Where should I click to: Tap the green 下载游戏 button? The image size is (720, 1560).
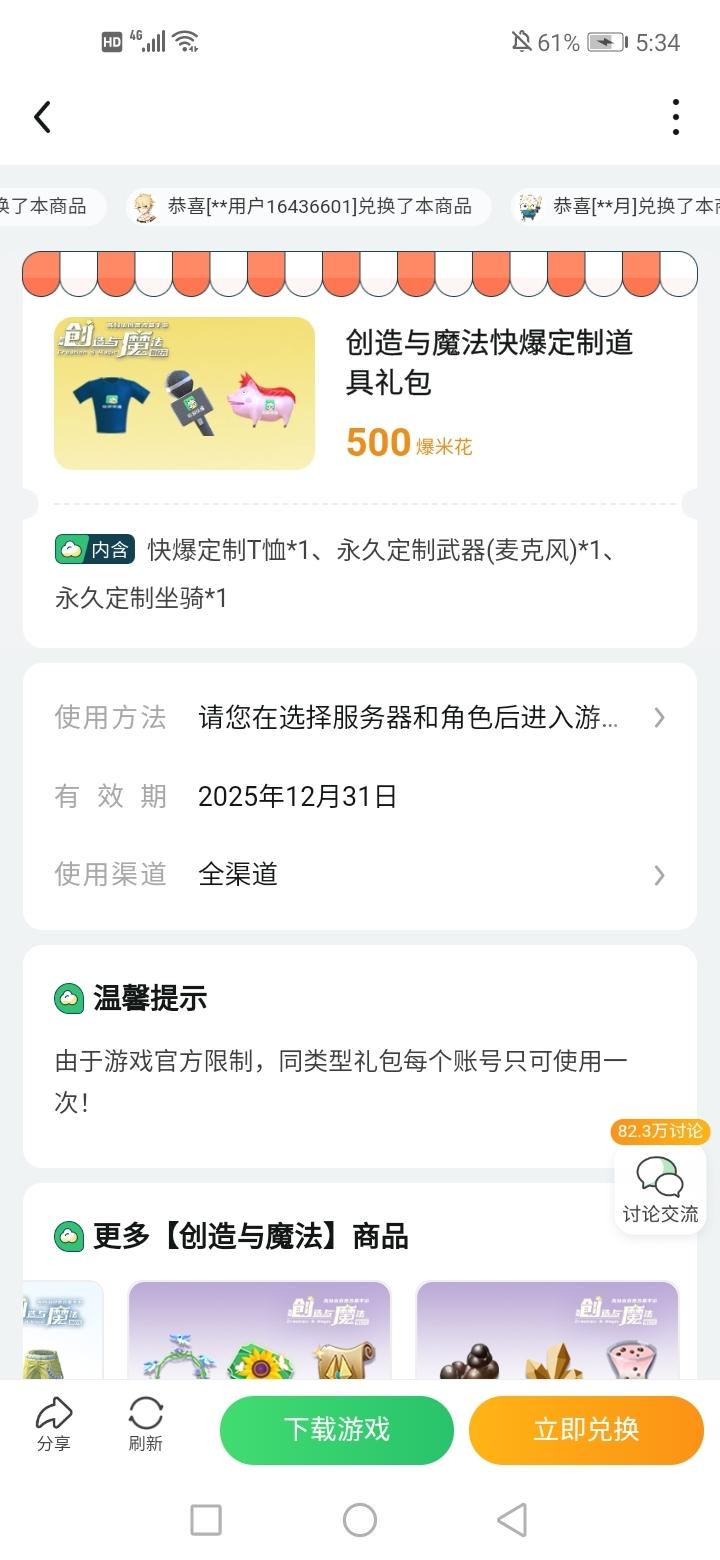pyautogui.click(x=337, y=1429)
